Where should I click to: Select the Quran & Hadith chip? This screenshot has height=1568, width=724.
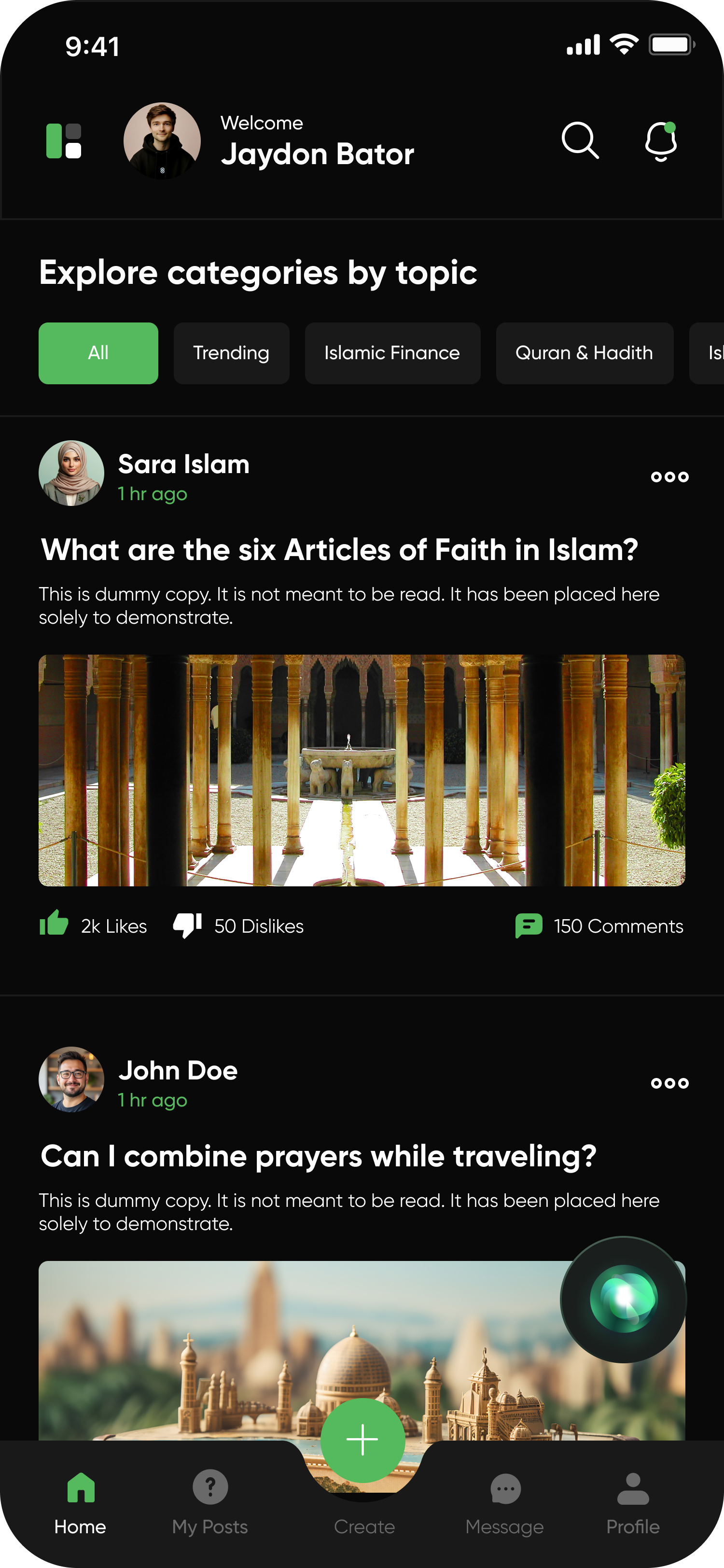tap(584, 353)
